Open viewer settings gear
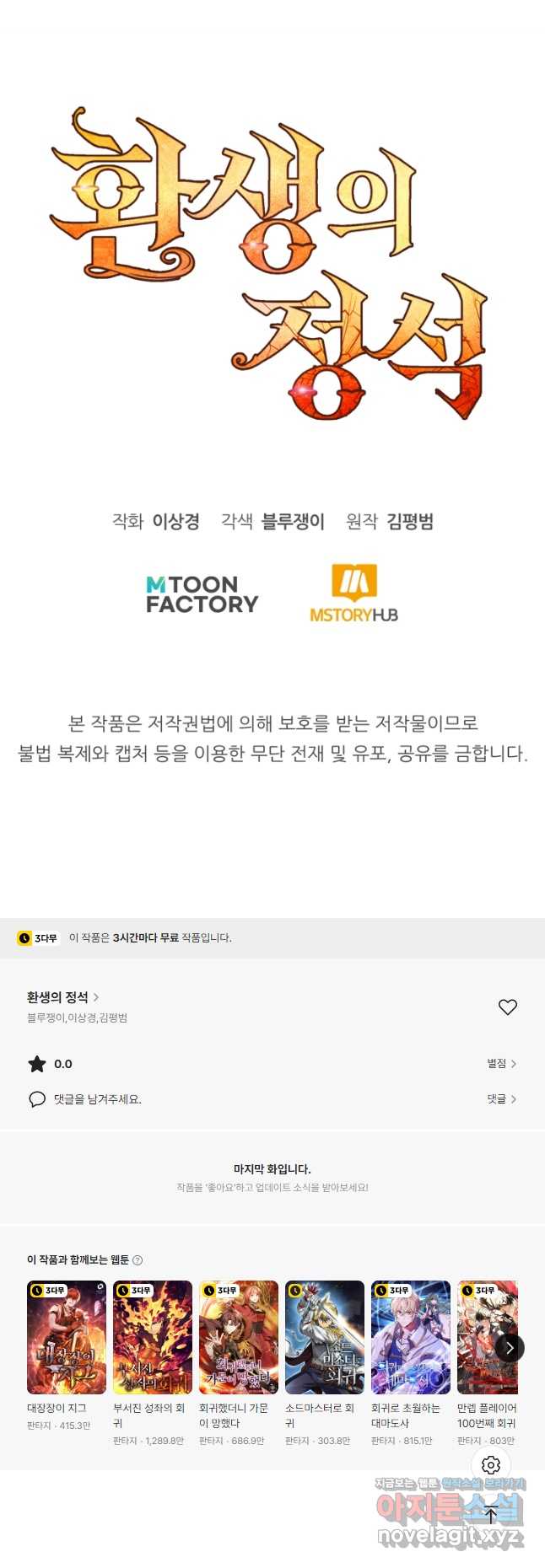 click(491, 1465)
